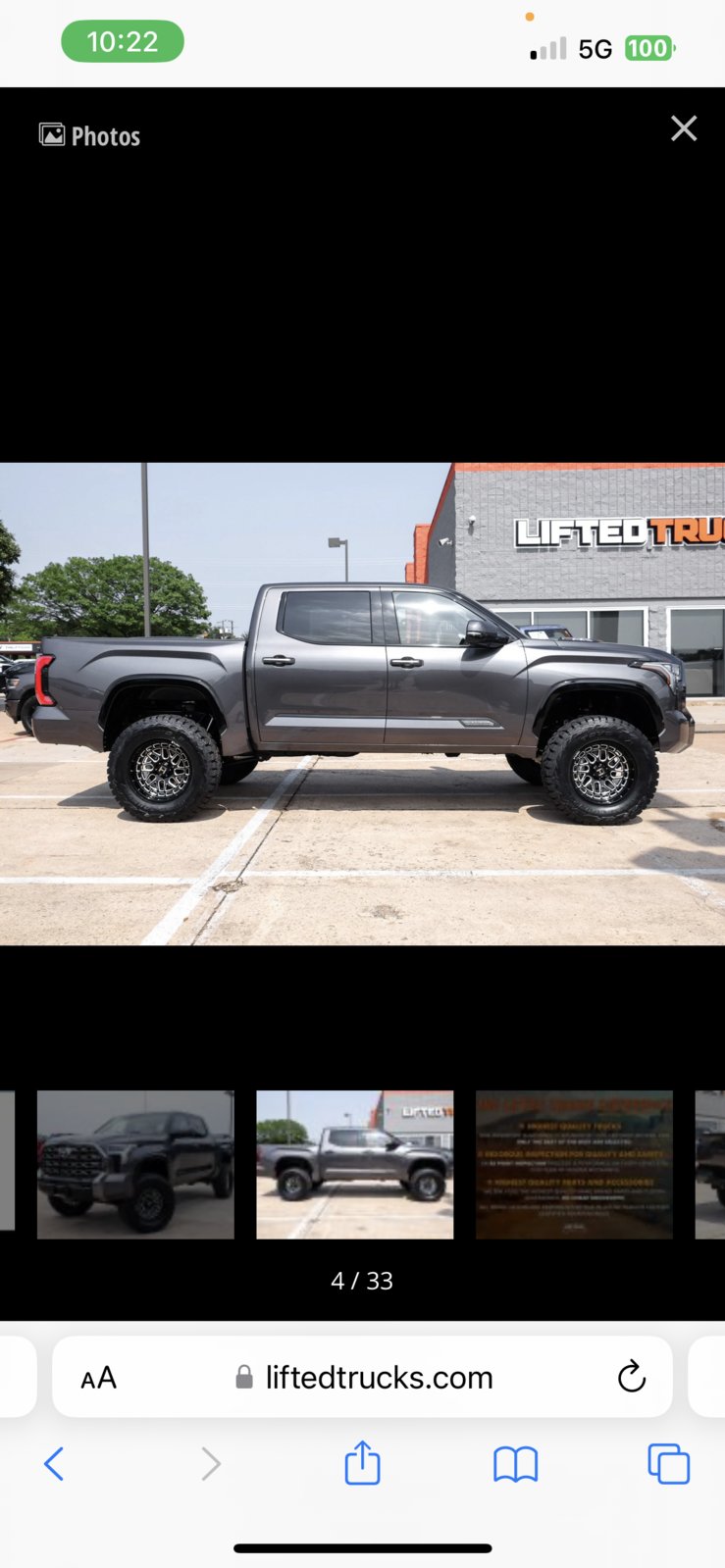Go back to the previous page

[x=54, y=1464]
